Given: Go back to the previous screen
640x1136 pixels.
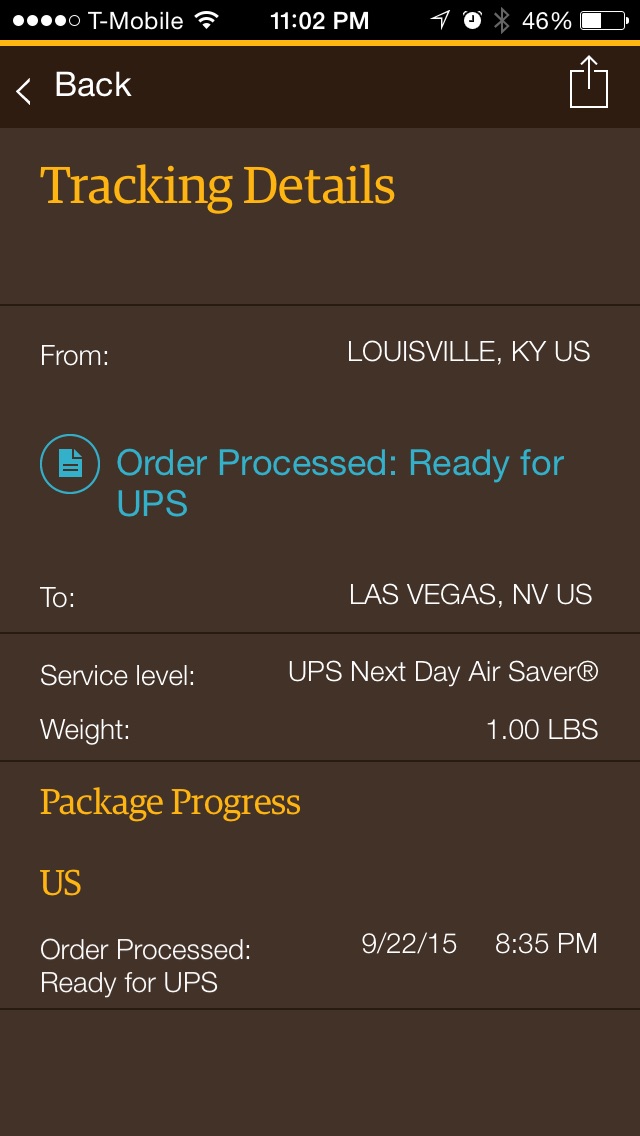Looking at the screenshot, I should 73,87.
